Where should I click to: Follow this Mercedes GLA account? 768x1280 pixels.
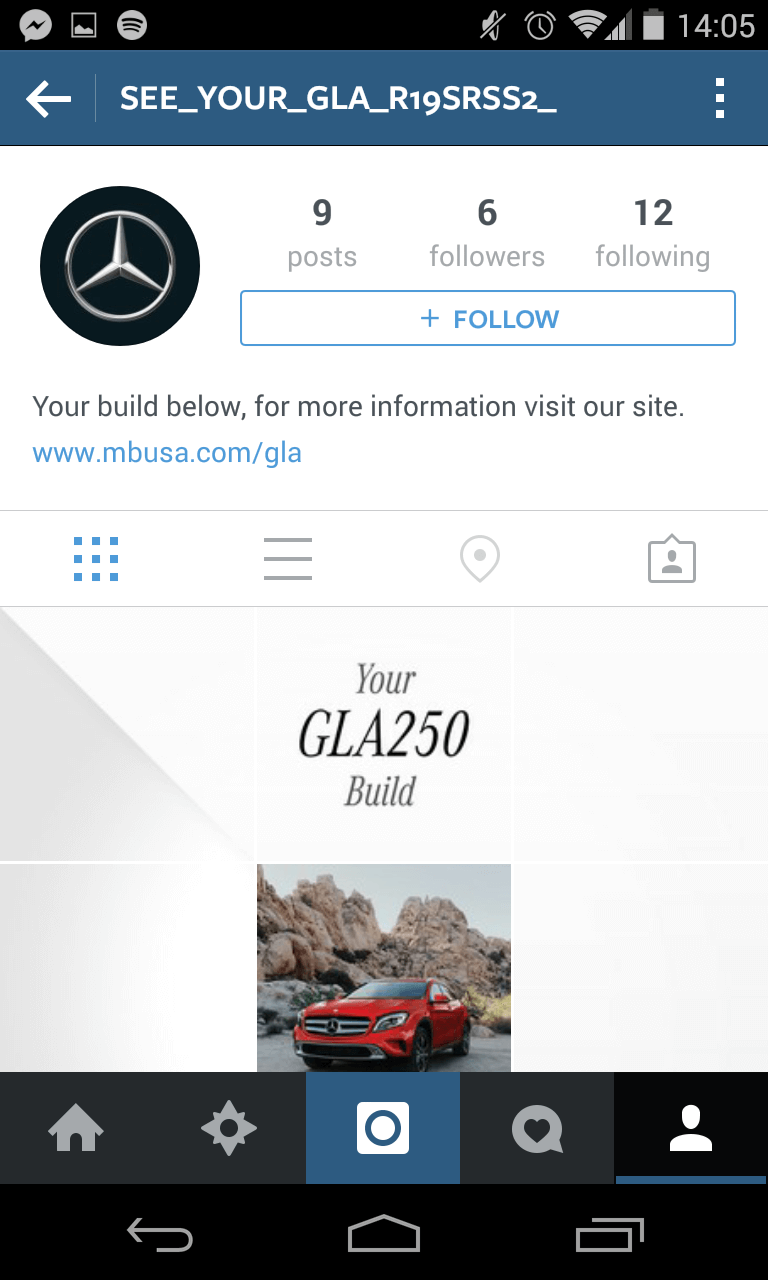click(488, 318)
